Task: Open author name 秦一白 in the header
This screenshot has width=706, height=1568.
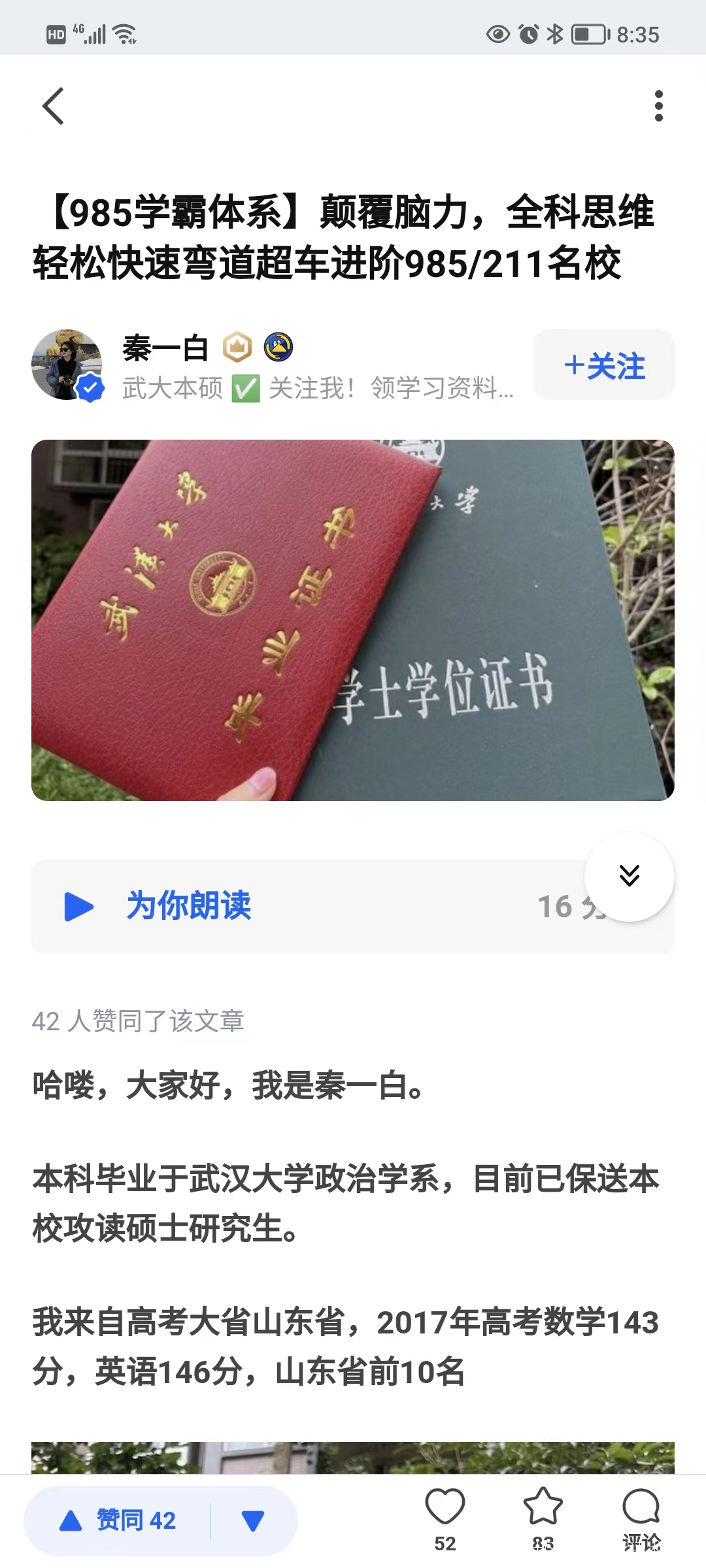Action: (x=165, y=348)
